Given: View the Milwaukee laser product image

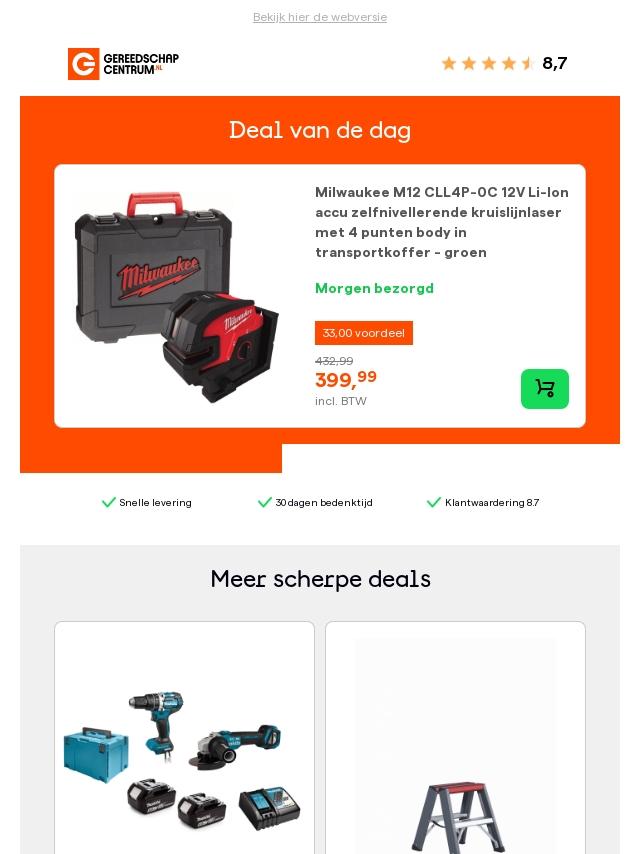Looking at the screenshot, I should pyautogui.click(x=177, y=297).
